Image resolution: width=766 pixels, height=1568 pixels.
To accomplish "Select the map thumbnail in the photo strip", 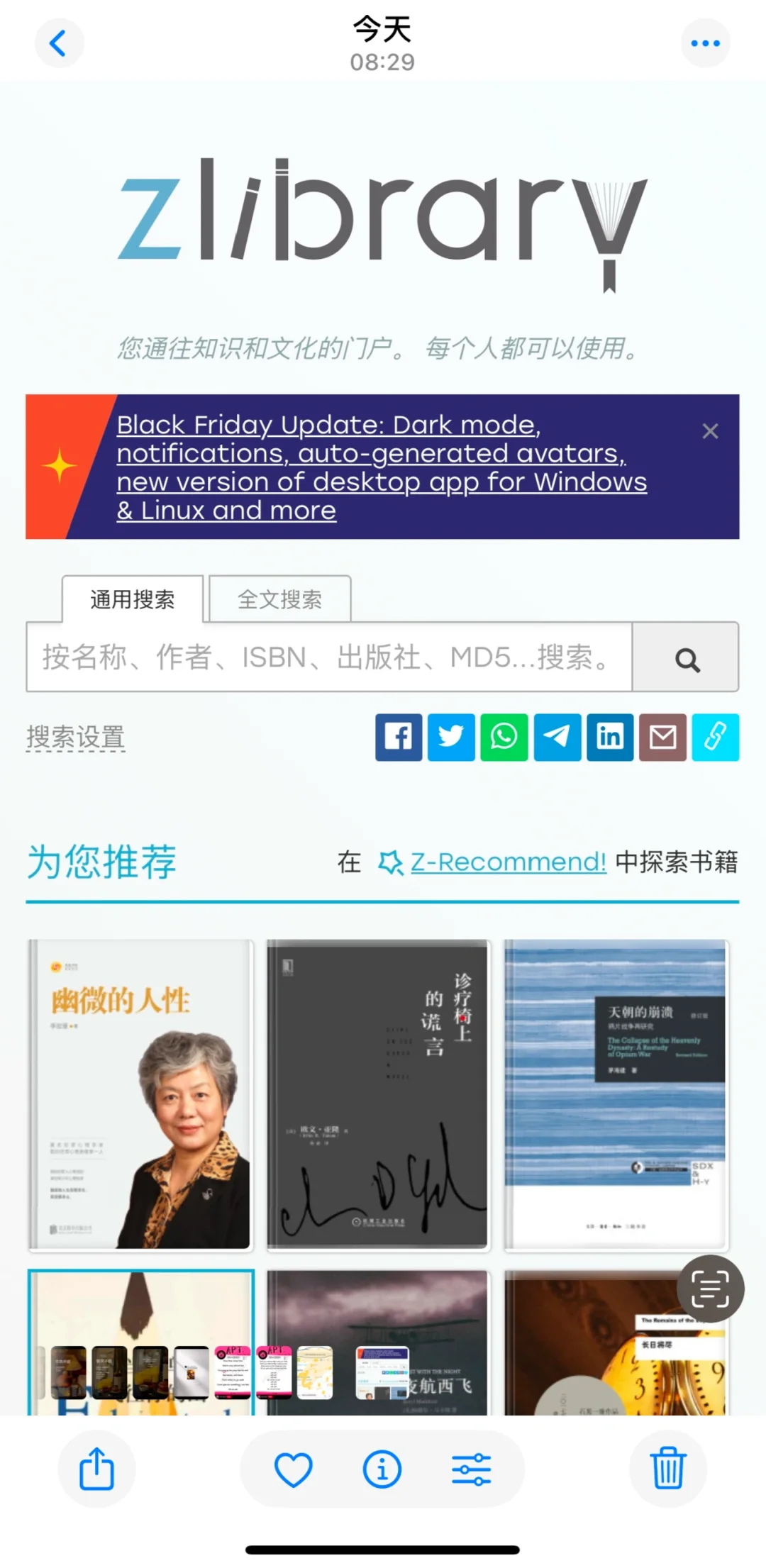I will click(x=315, y=1372).
